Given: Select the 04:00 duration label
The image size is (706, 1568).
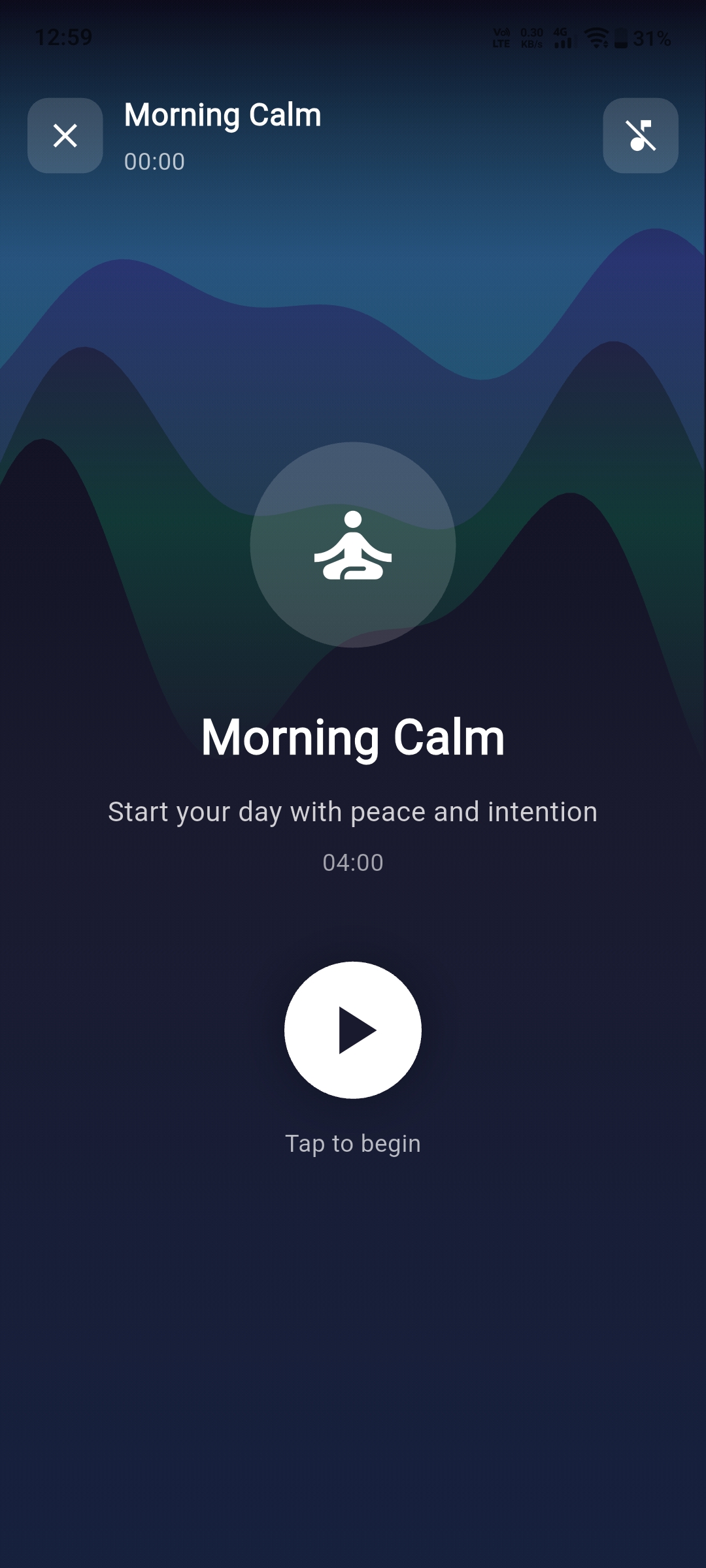Looking at the screenshot, I should pyautogui.click(x=353, y=862).
